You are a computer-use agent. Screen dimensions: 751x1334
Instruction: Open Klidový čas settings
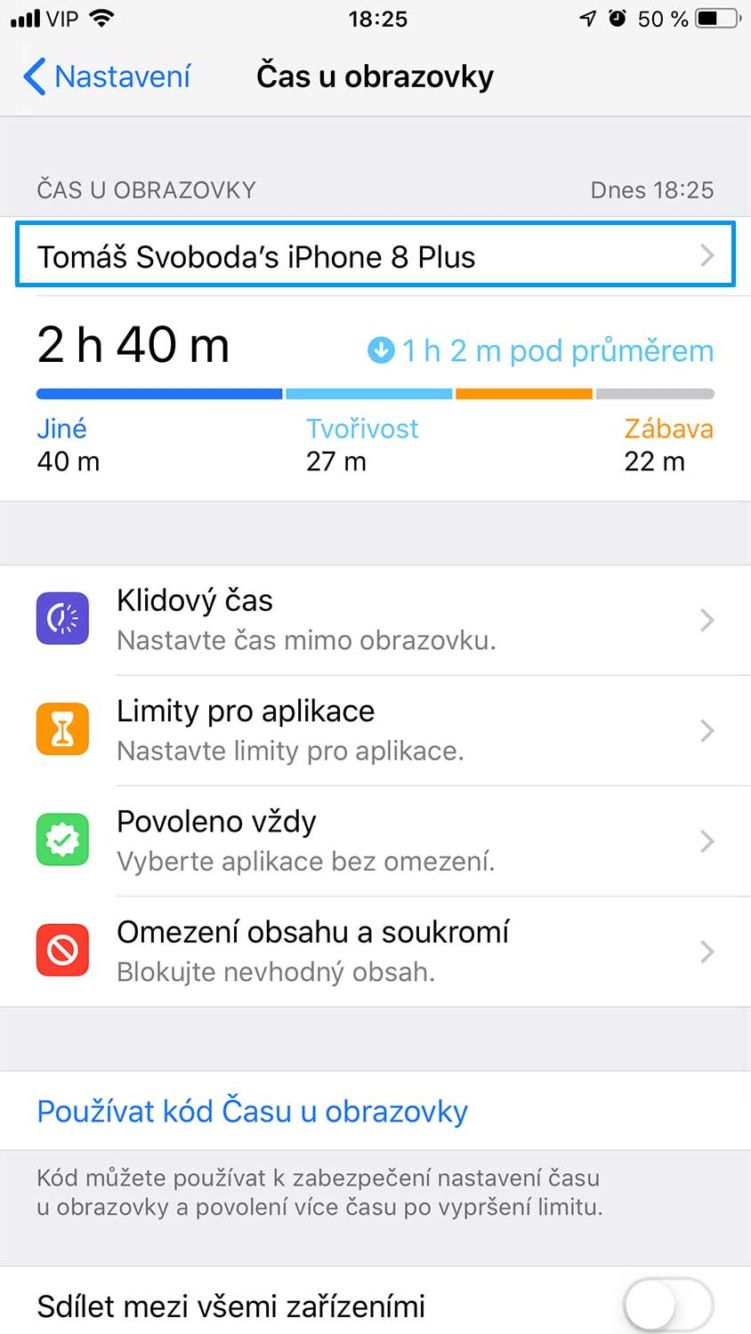tap(375, 620)
